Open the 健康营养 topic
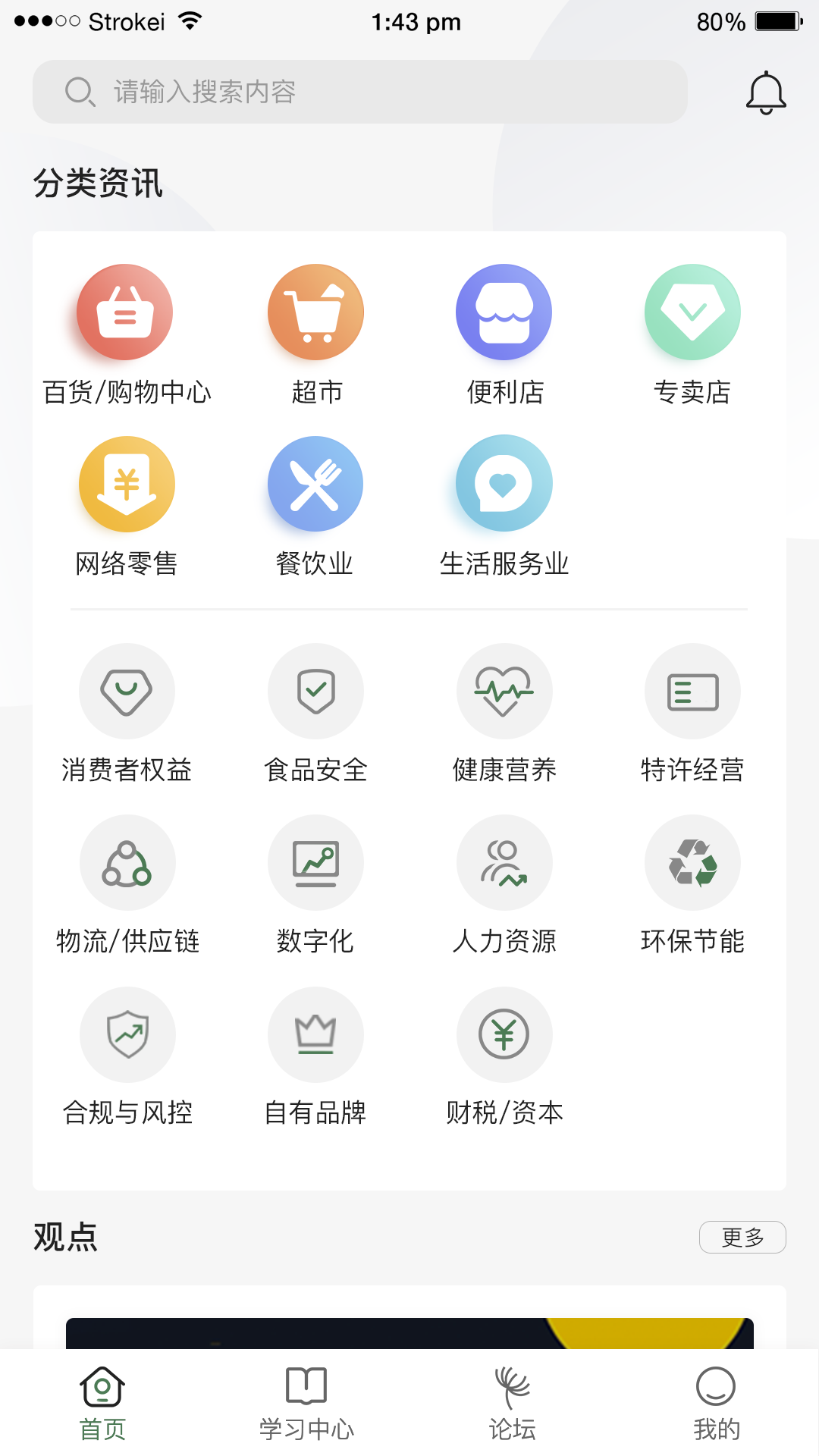This screenshot has height=1456, width=819. tap(504, 692)
